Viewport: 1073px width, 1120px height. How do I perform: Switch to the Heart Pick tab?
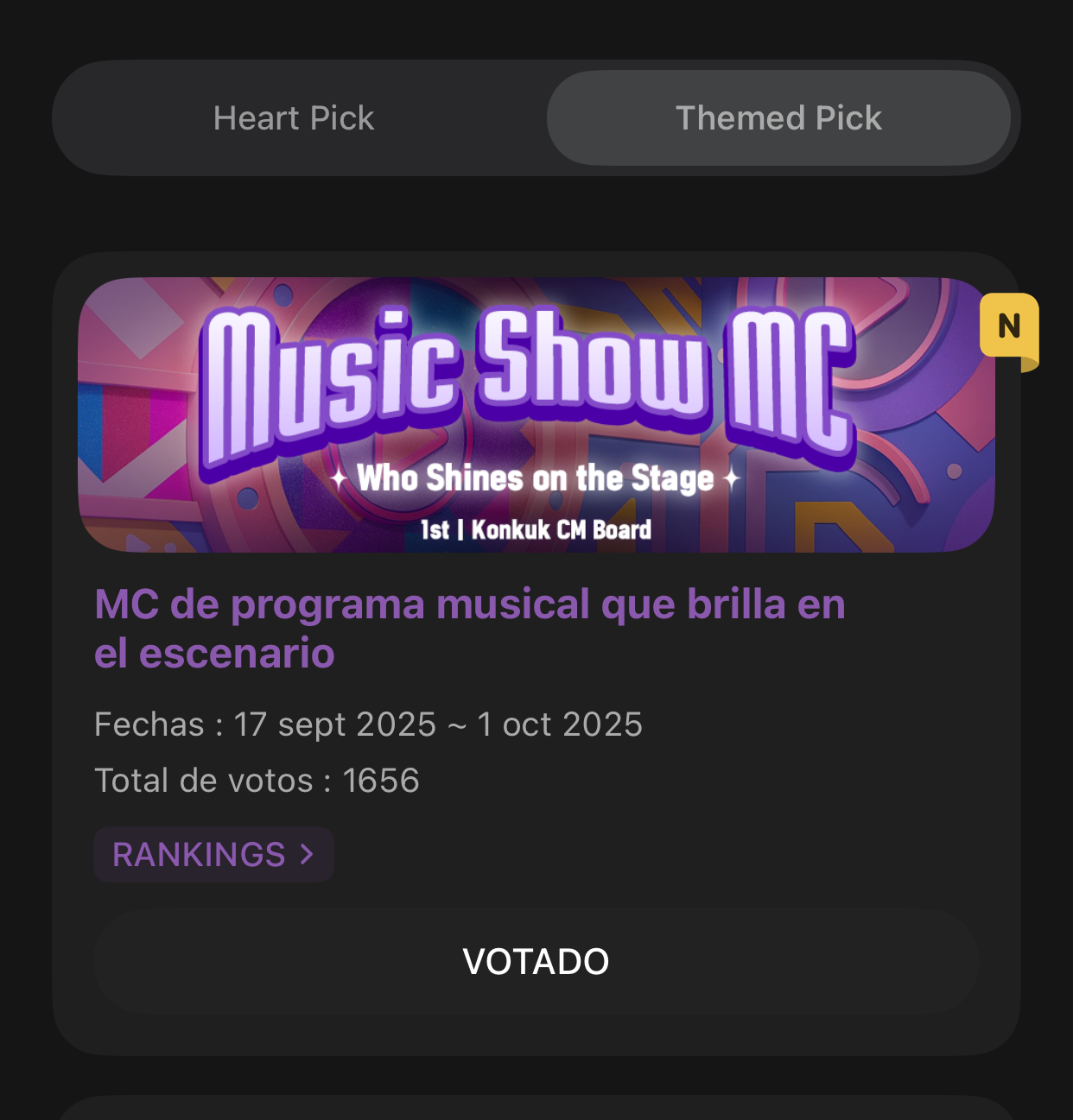click(294, 118)
